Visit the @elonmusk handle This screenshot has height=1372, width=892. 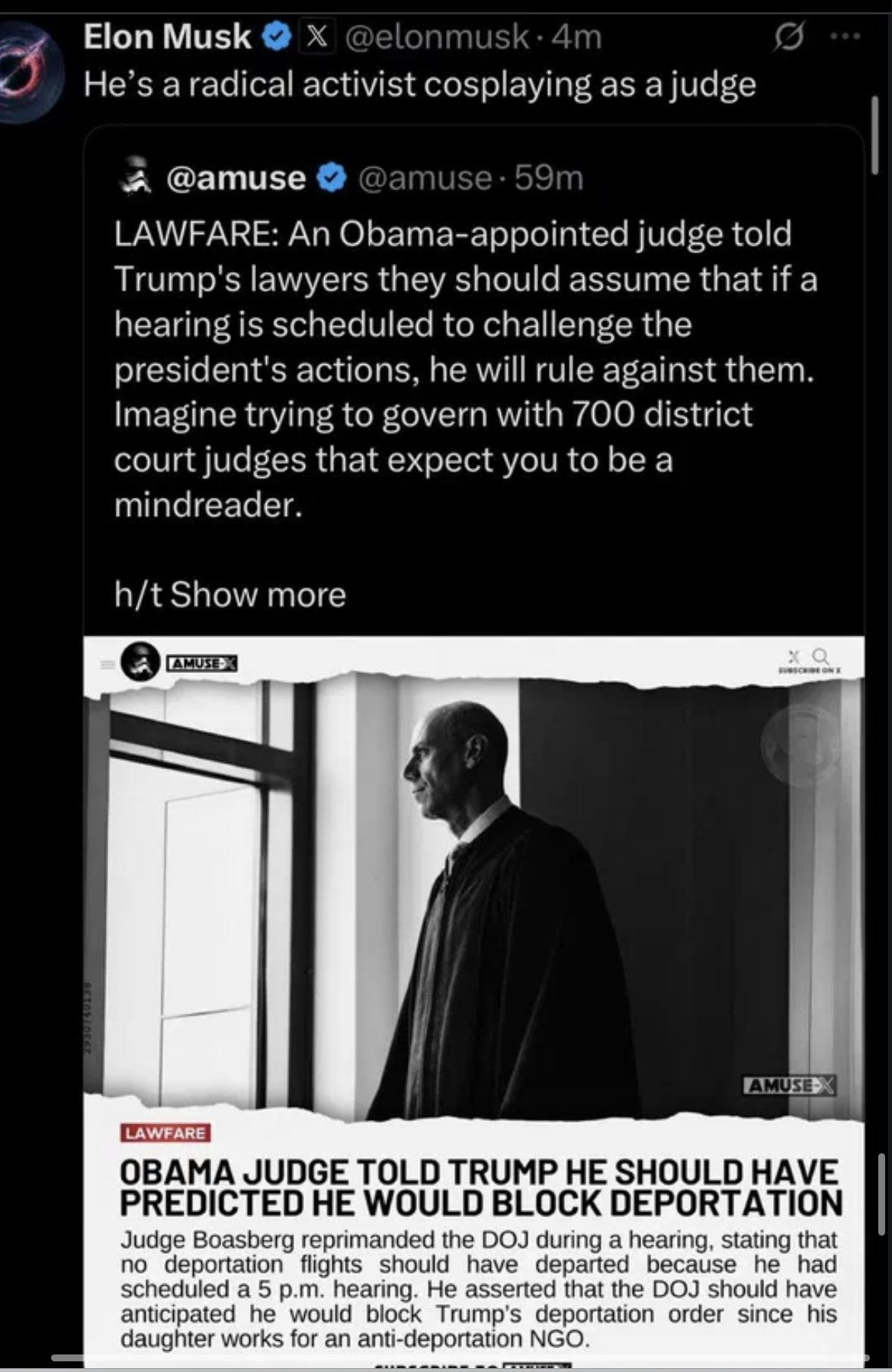[437, 36]
